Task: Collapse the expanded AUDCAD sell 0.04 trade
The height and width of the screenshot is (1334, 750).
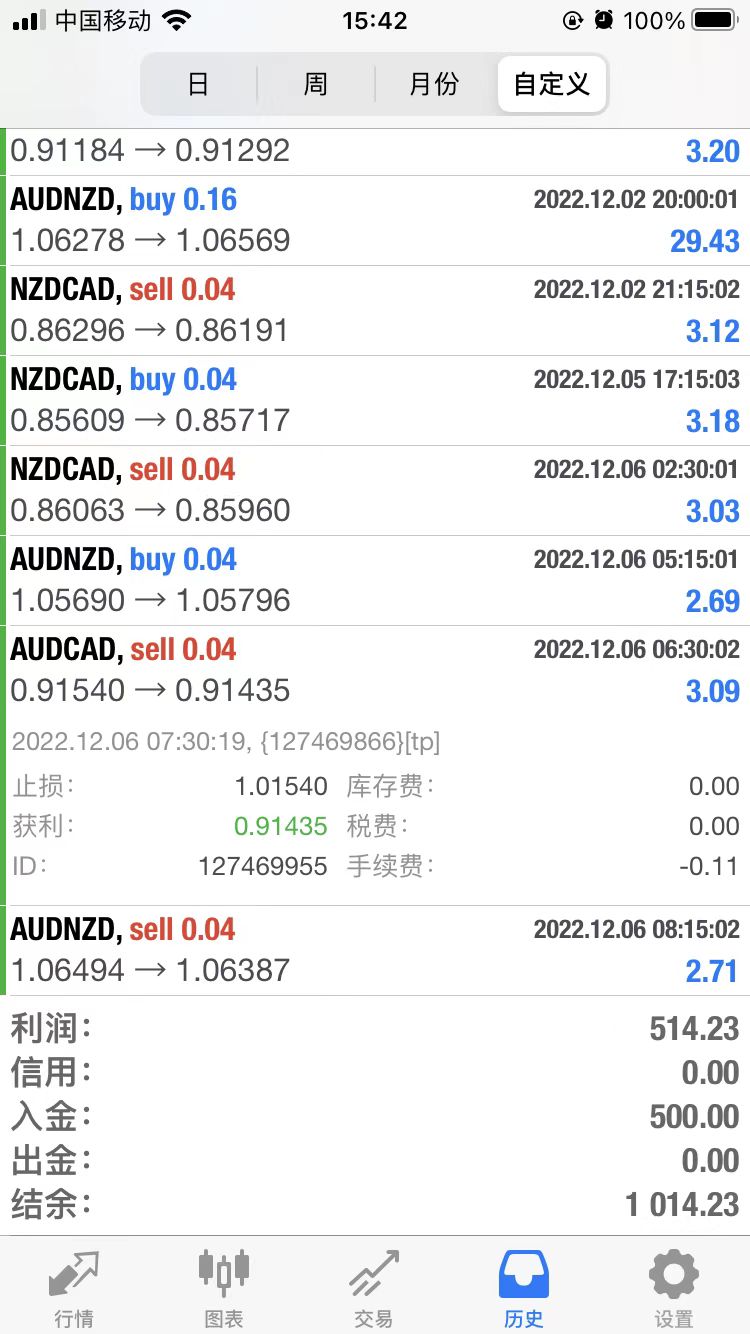Action: 375,671
